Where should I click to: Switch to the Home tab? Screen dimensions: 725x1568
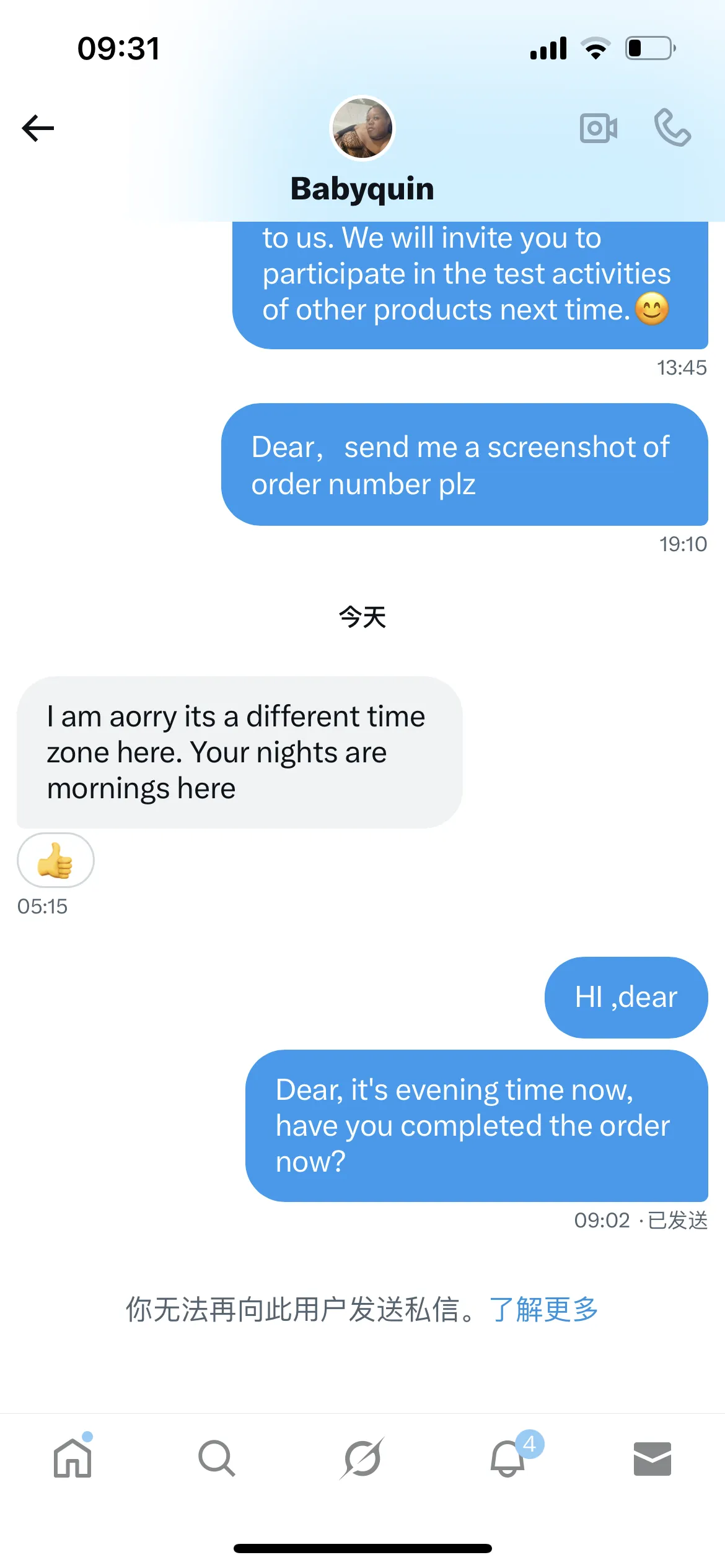coord(72,1458)
